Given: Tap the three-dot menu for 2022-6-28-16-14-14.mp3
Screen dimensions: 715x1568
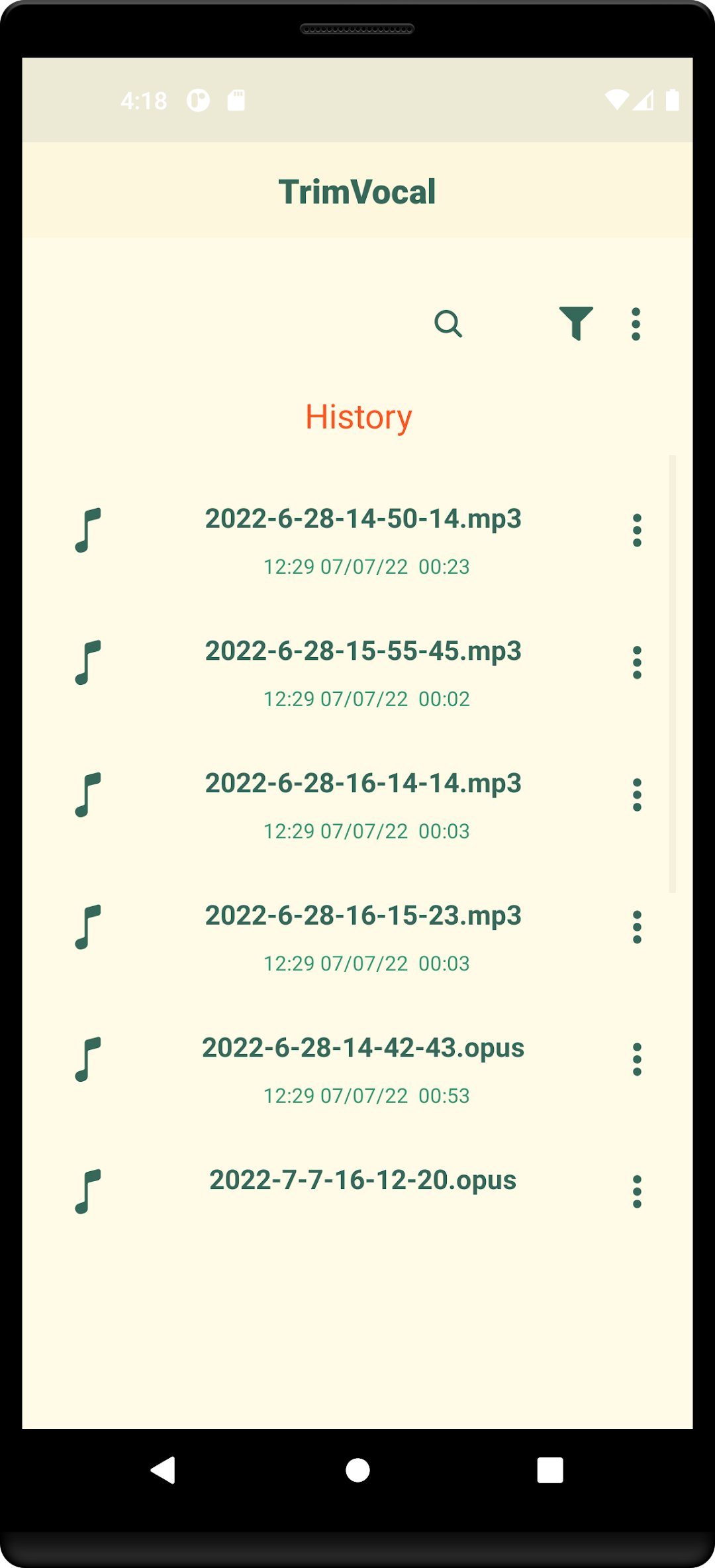Looking at the screenshot, I should coord(637,795).
